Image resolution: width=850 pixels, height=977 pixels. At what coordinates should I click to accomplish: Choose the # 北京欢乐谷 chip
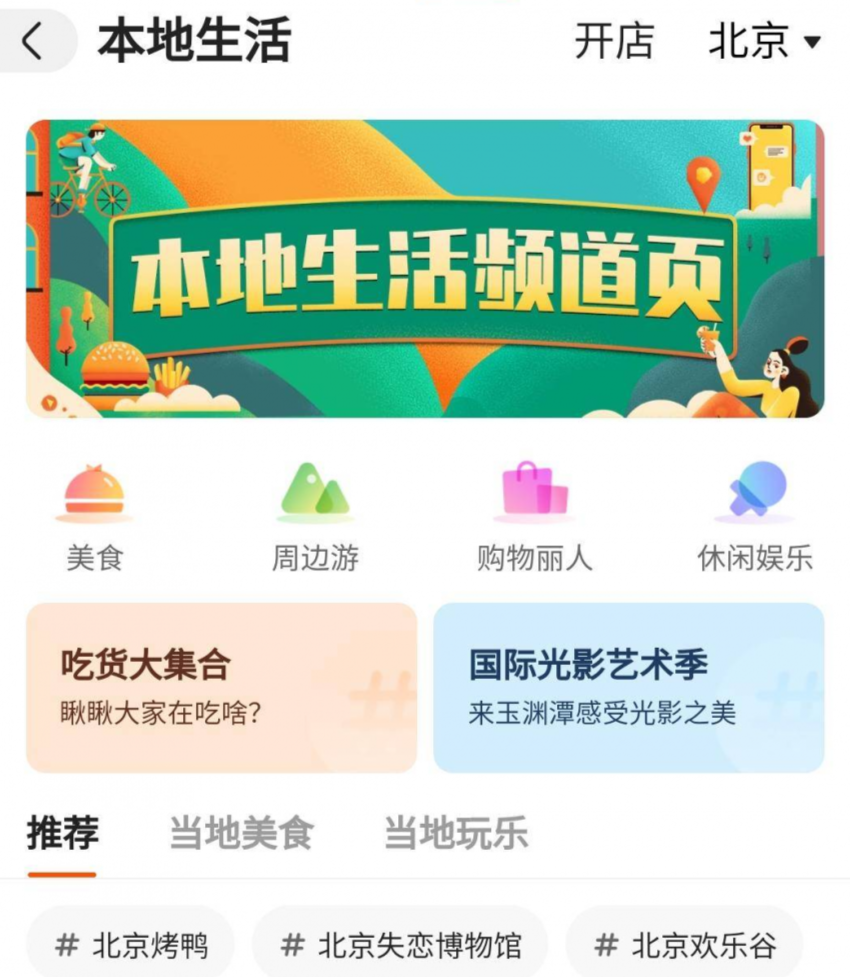click(x=684, y=944)
